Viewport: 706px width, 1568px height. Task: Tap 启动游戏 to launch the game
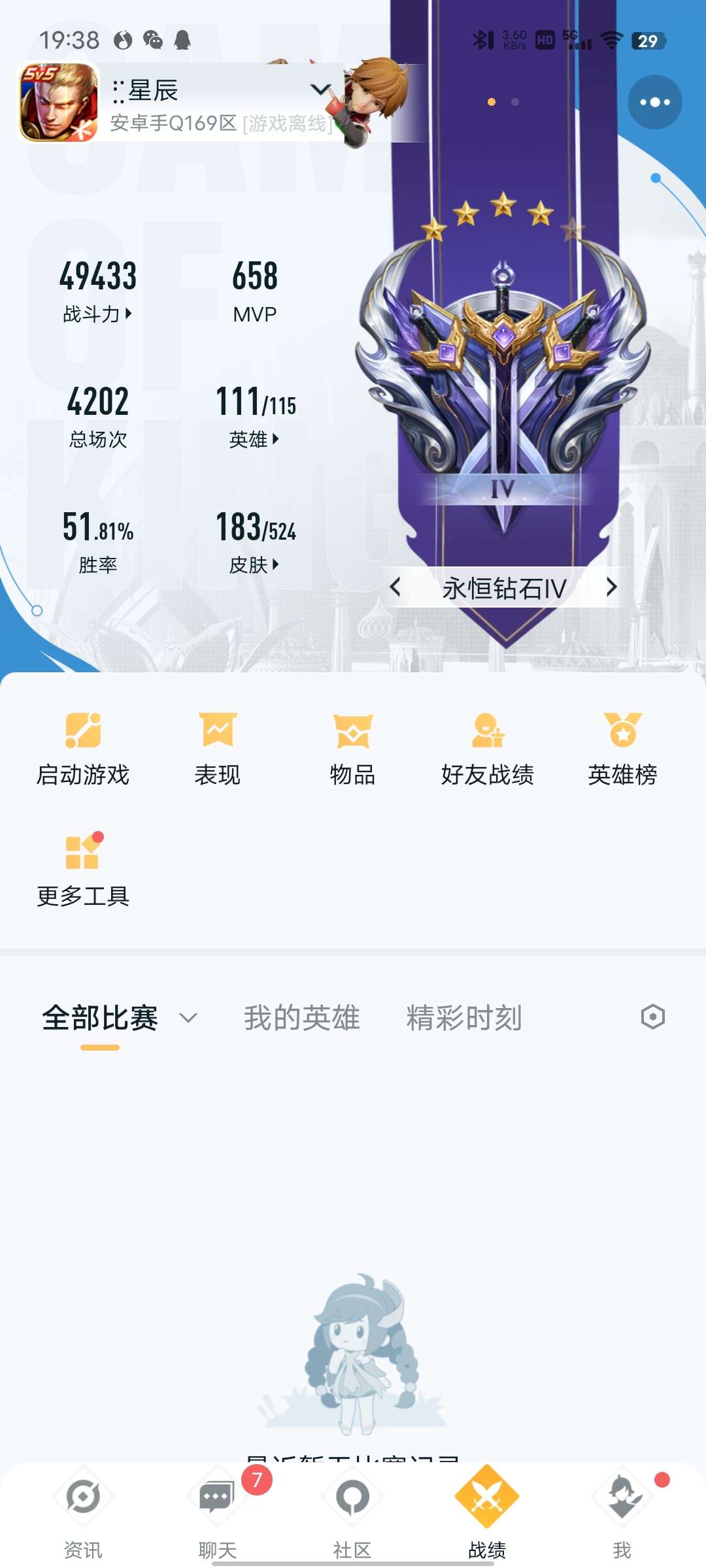[x=83, y=749]
